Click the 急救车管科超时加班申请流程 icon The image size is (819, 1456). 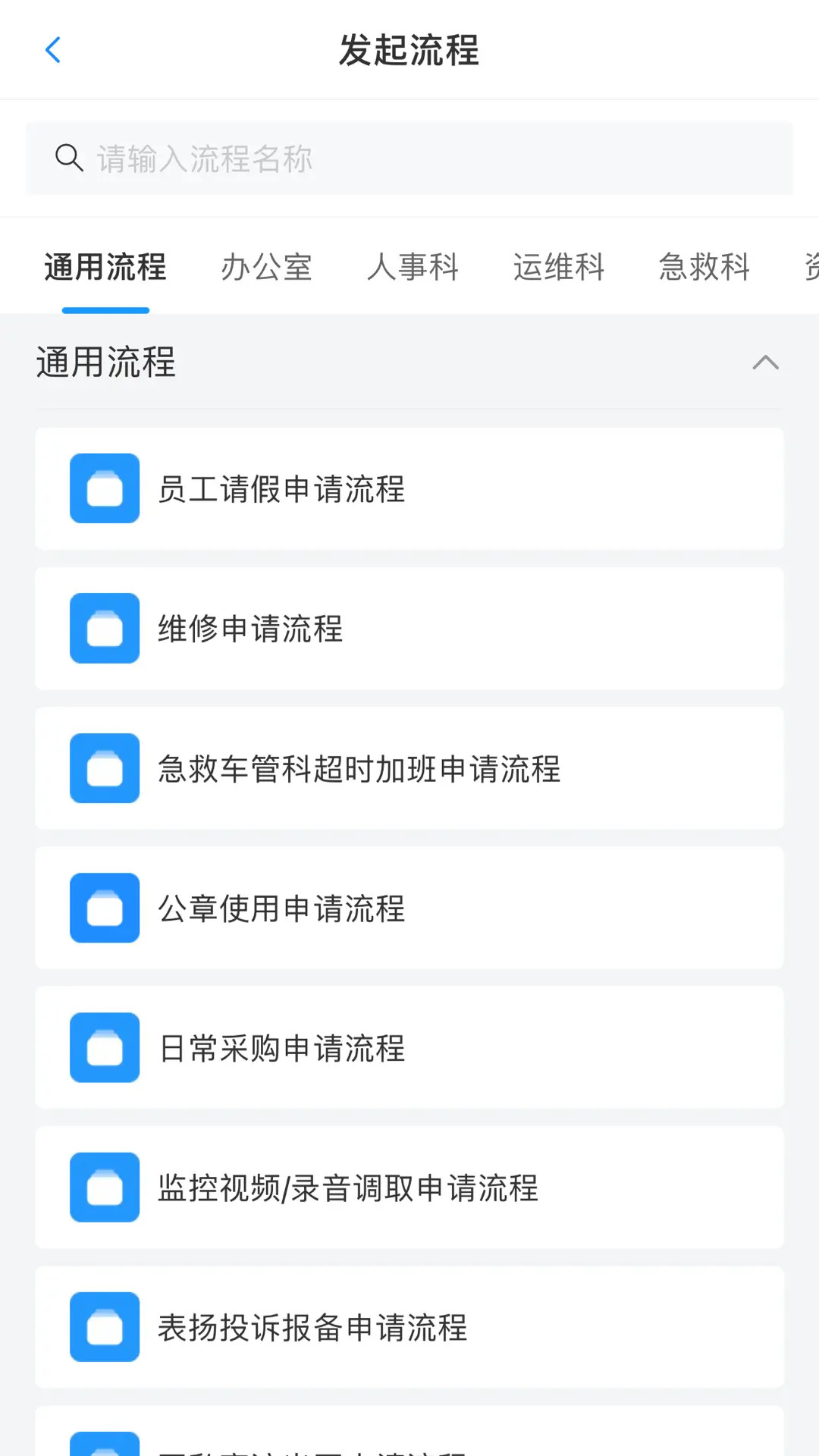pos(104,769)
